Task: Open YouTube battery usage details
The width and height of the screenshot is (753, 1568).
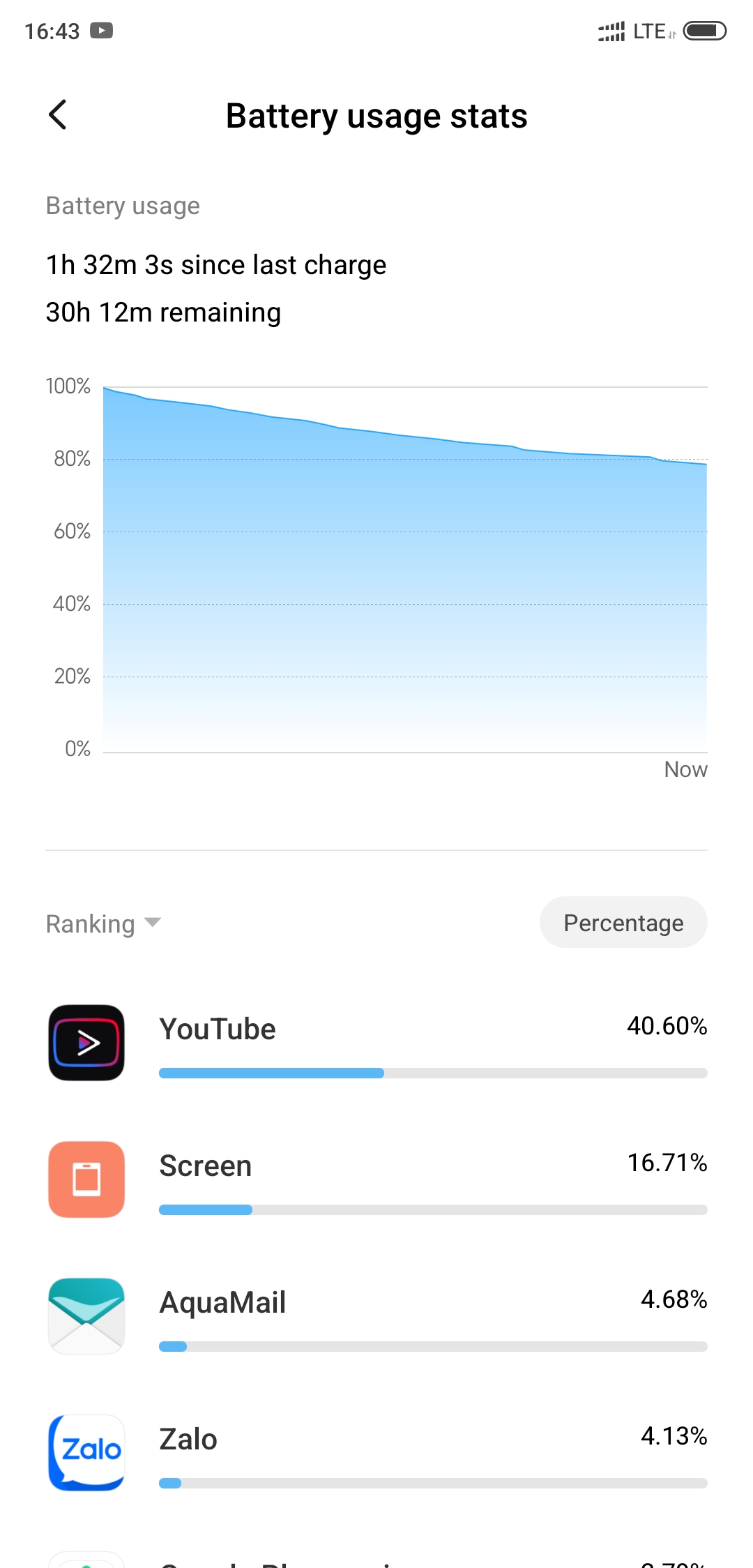Action: [376, 1043]
